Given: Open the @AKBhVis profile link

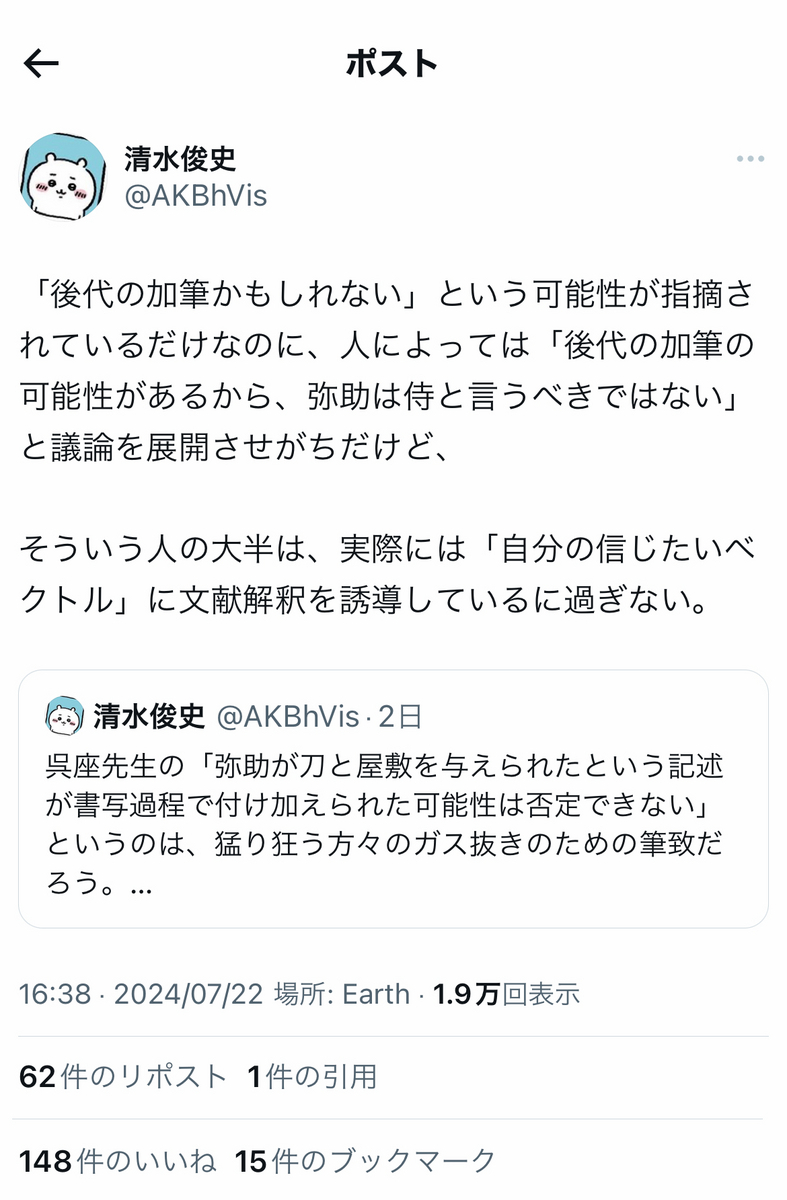Looking at the screenshot, I should click(195, 196).
